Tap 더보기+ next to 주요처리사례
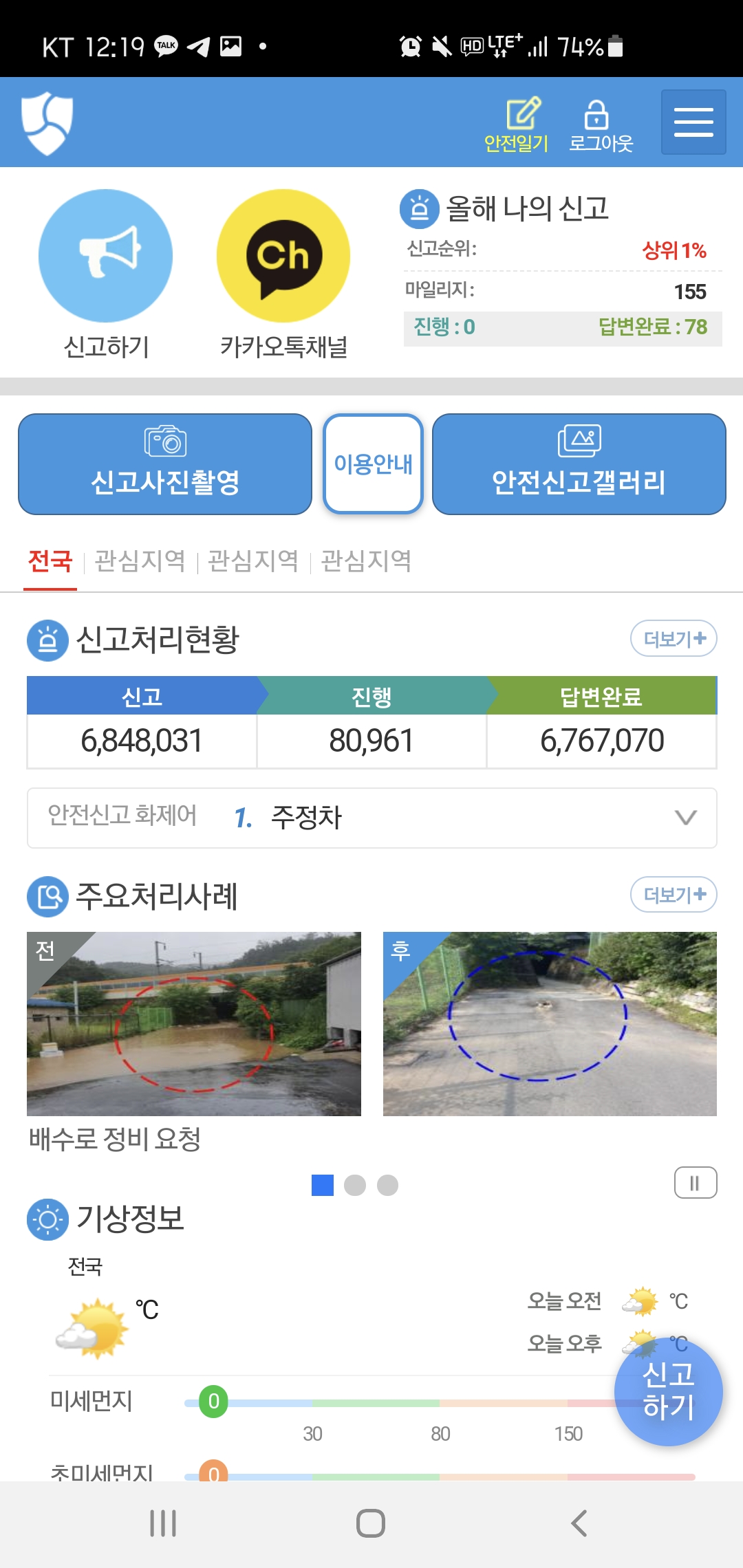Viewport: 743px width, 1568px height. pos(674,894)
